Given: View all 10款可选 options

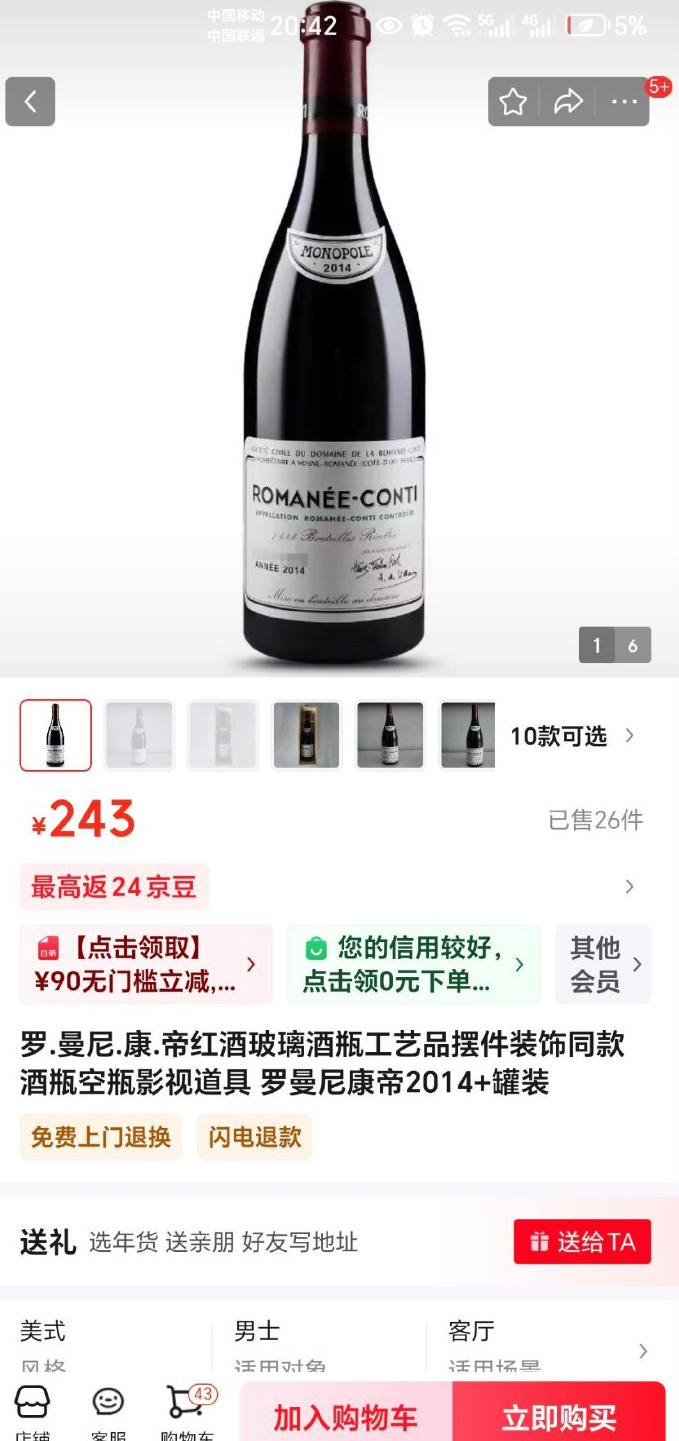Looking at the screenshot, I should 572,736.
